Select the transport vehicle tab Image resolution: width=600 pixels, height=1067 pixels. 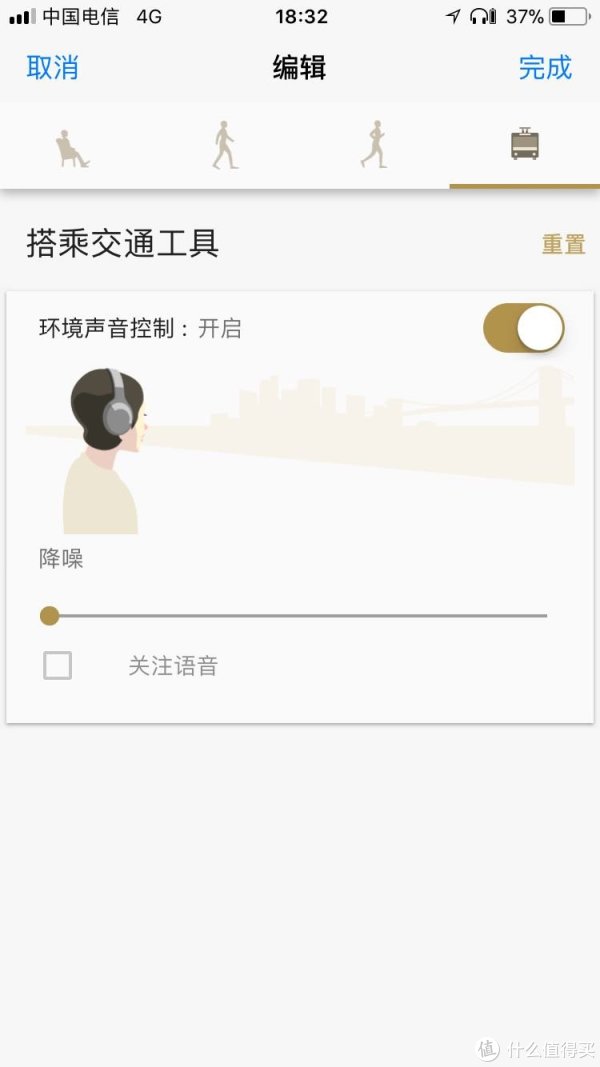coord(524,146)
